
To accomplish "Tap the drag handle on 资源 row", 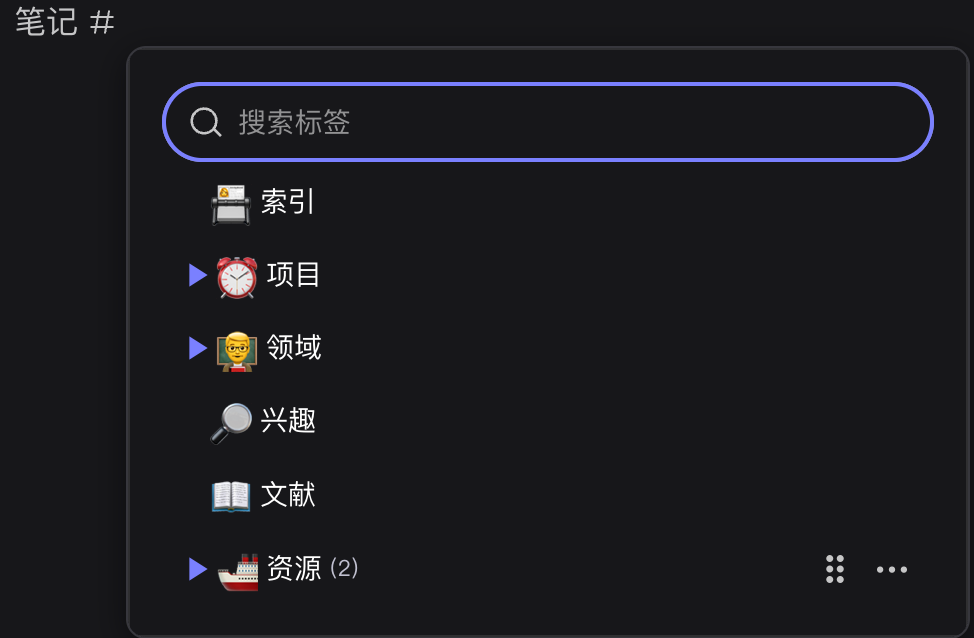I will tap(835, 569).
